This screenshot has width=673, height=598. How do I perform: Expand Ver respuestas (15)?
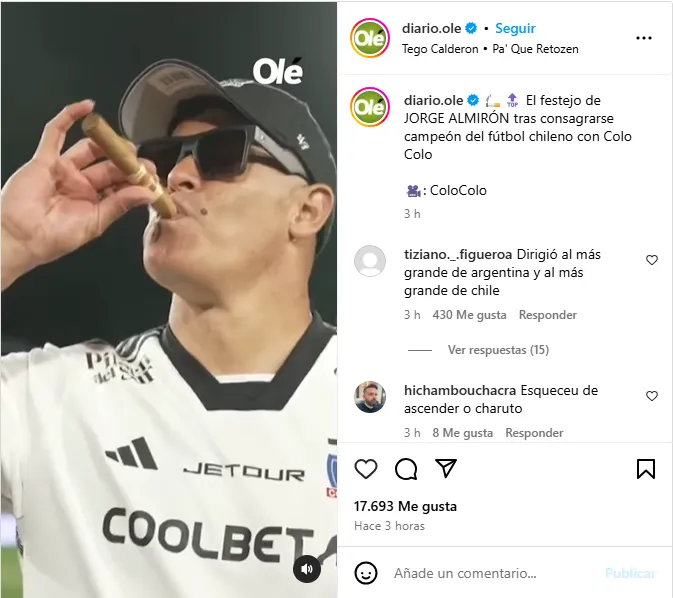coord(498,350)
